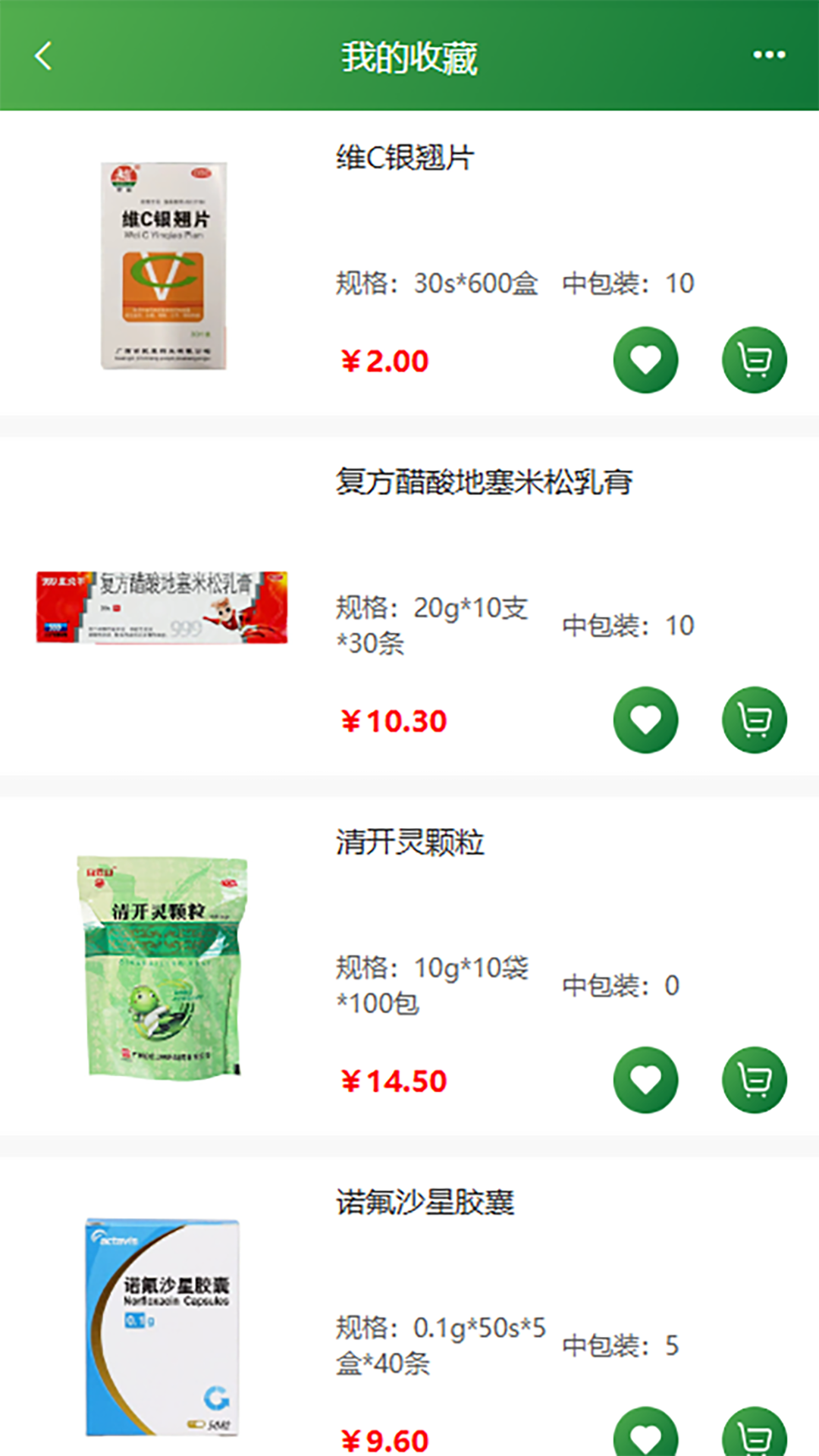Remove 复方醋酸地塞米松乳膏 from favorites
This screenshot has height=1456, width=819.
point(645,720)
